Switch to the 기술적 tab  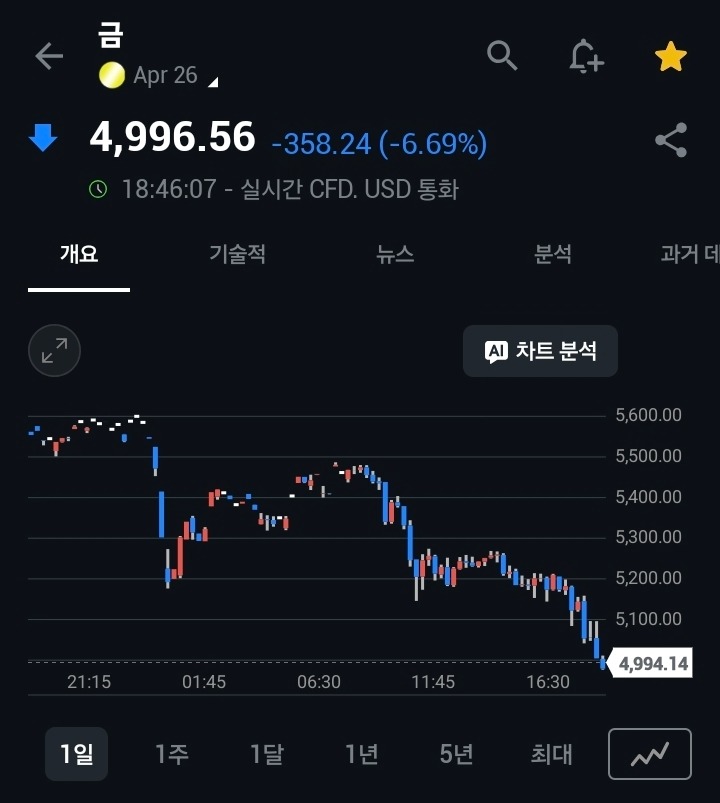(x=237, y=254)
